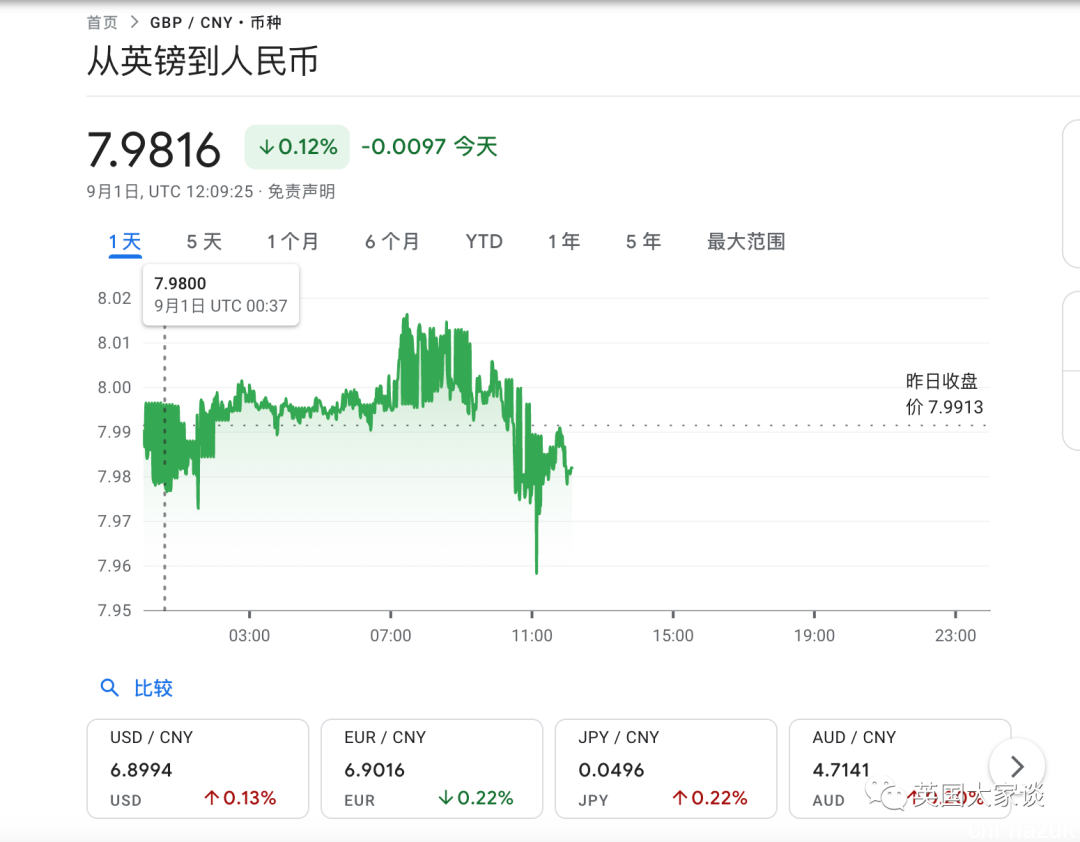Switch to the 1年 range tab

(x=563, y=242)
